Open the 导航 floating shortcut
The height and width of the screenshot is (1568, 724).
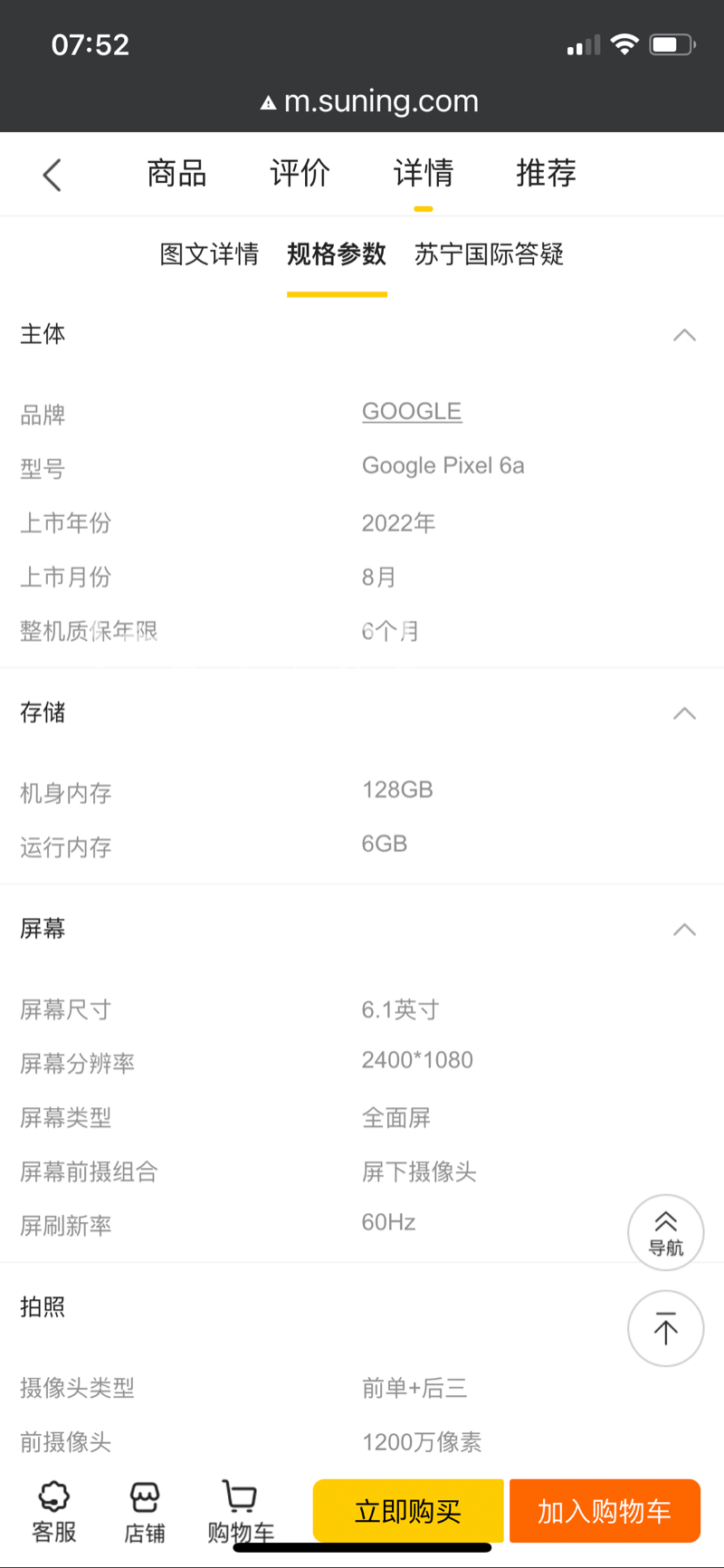665,1232
